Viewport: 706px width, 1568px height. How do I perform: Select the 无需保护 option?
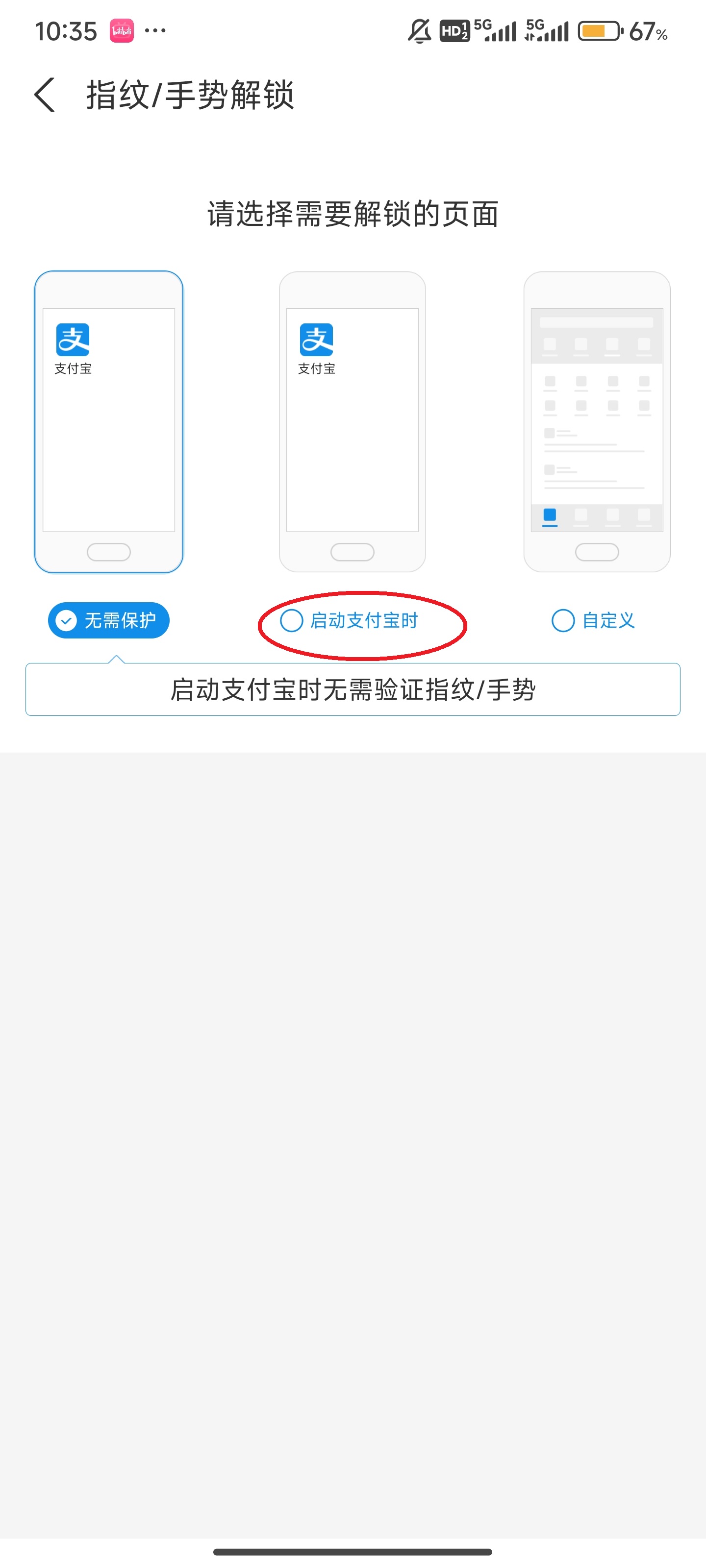coord(108,620)
